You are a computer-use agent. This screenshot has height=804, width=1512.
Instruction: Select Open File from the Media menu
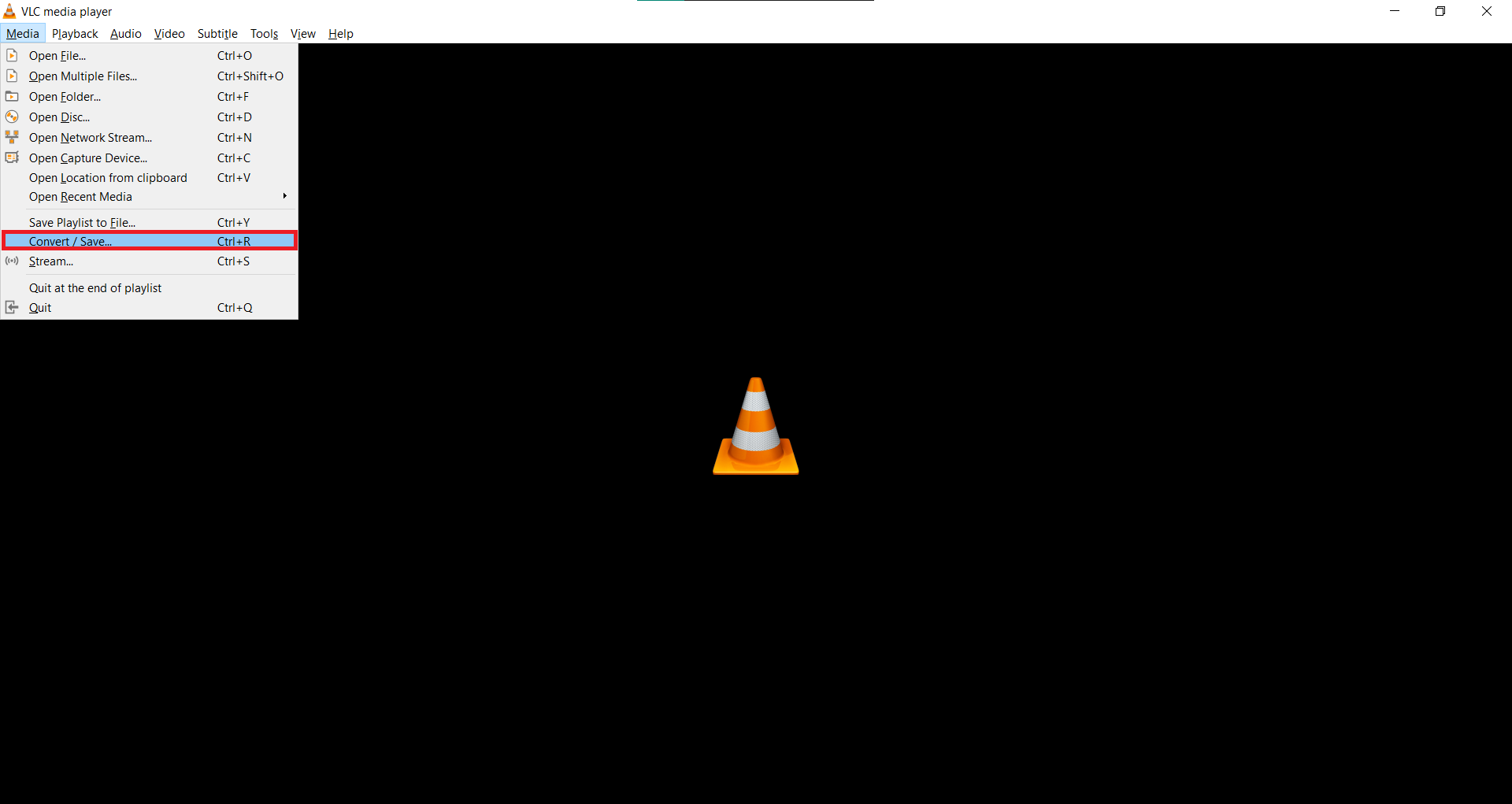tap(57, 56)
